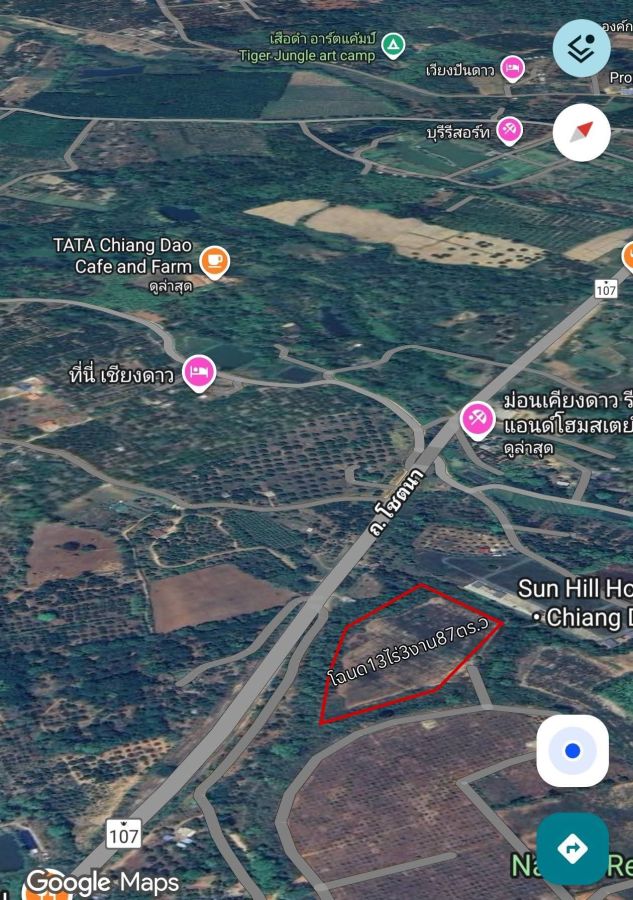Open the บุรีรีสอร์ท resort pin
Viewport: 633px width, 900px height.
point(510,129)
